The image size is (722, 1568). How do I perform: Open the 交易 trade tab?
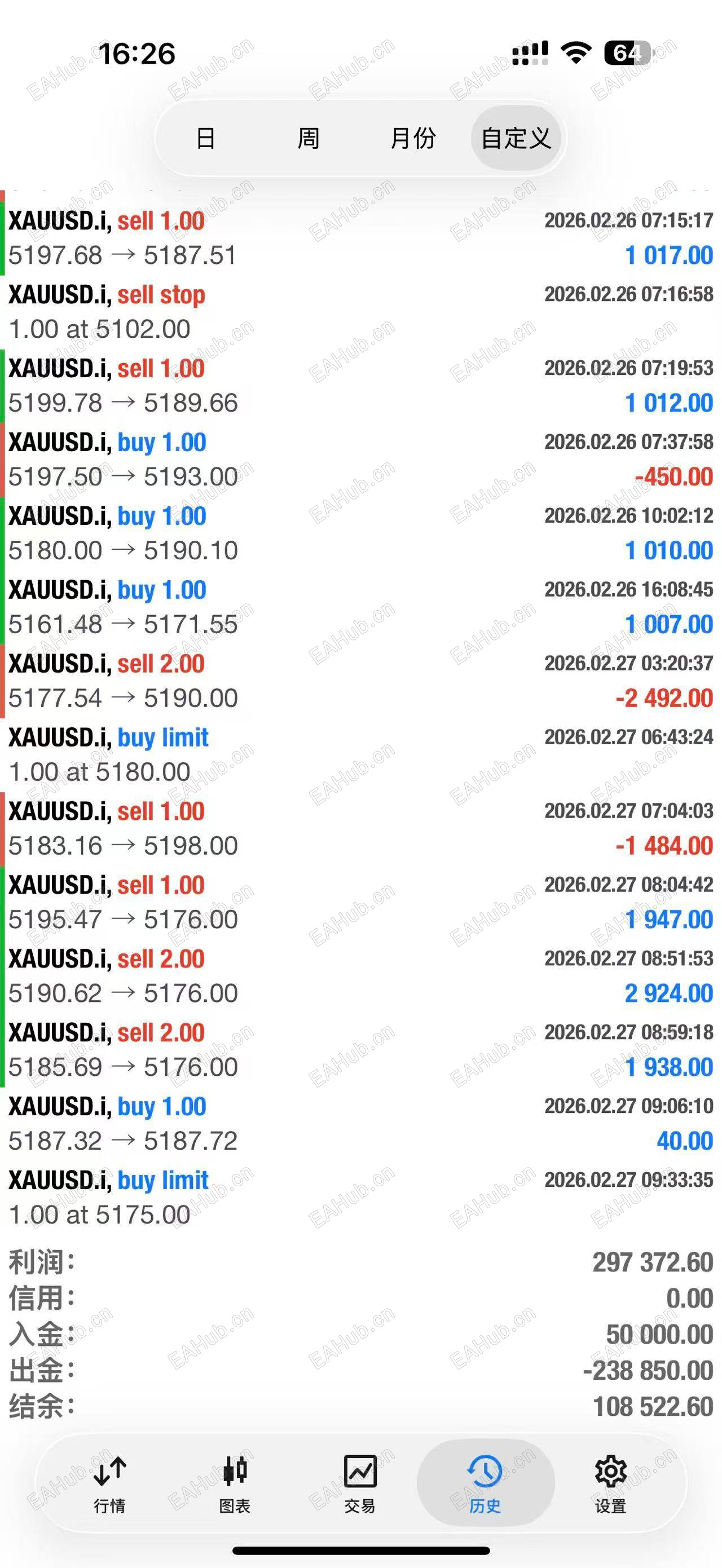[x=360, y=1483]
